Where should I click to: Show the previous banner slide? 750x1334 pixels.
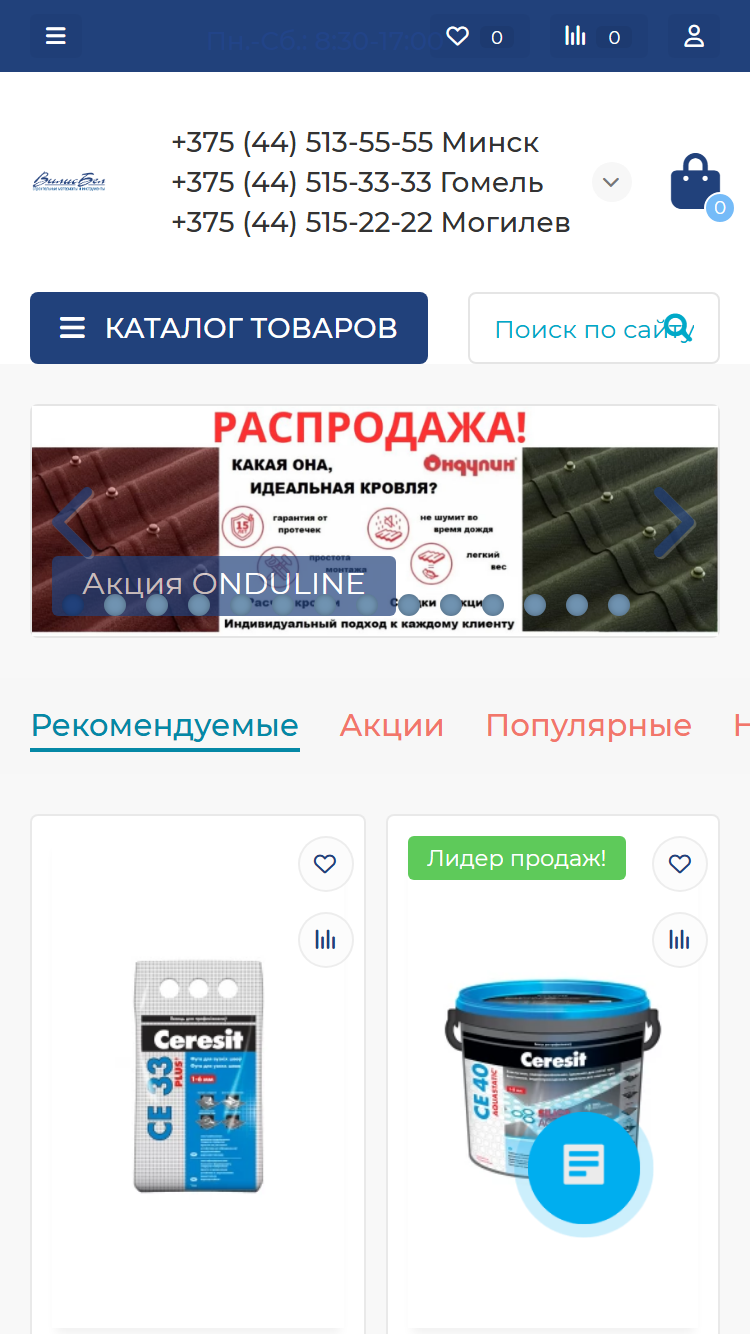(x=72, y=521)
